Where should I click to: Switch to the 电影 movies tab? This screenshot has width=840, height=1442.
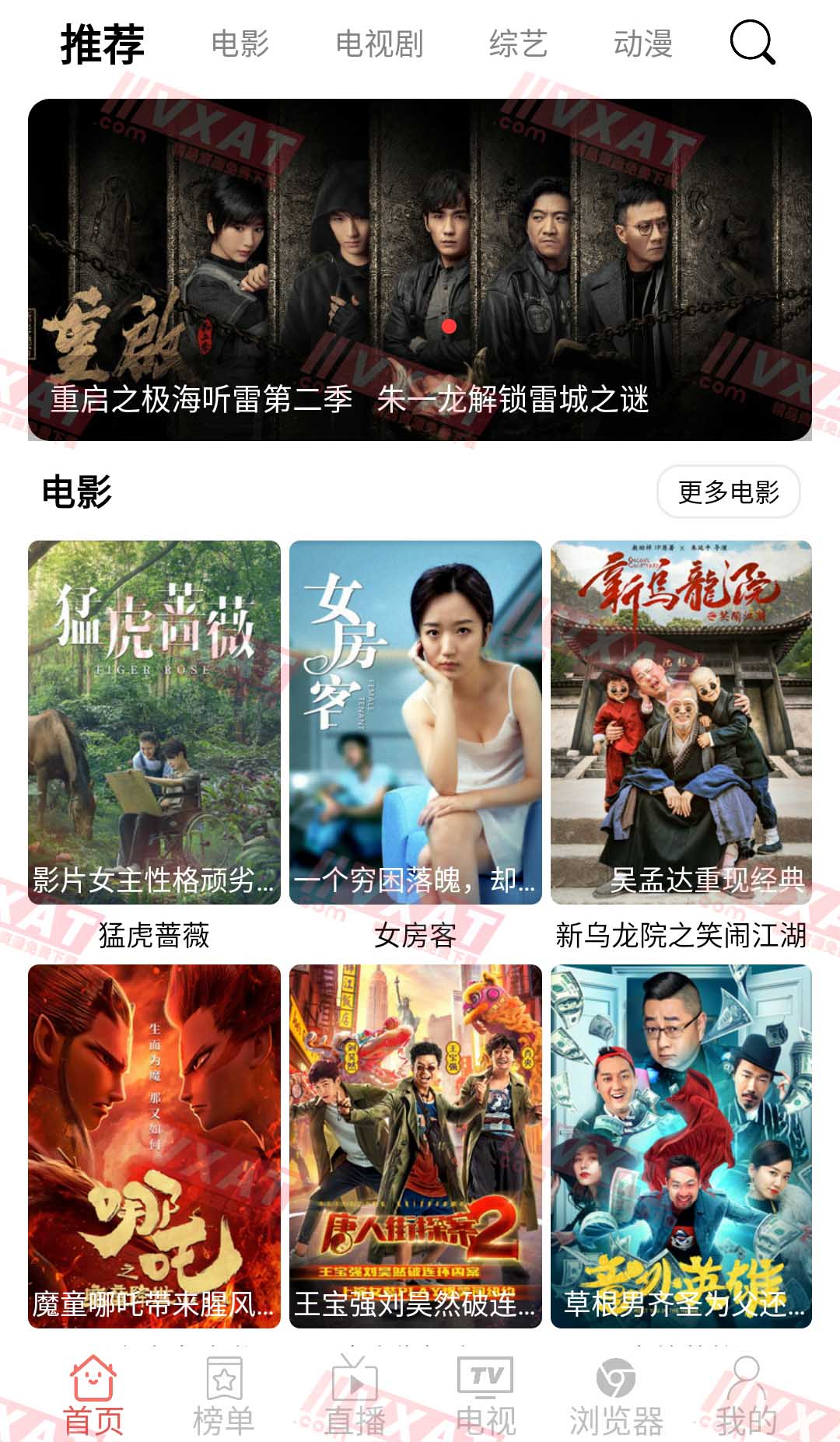[x=240, y=44]
